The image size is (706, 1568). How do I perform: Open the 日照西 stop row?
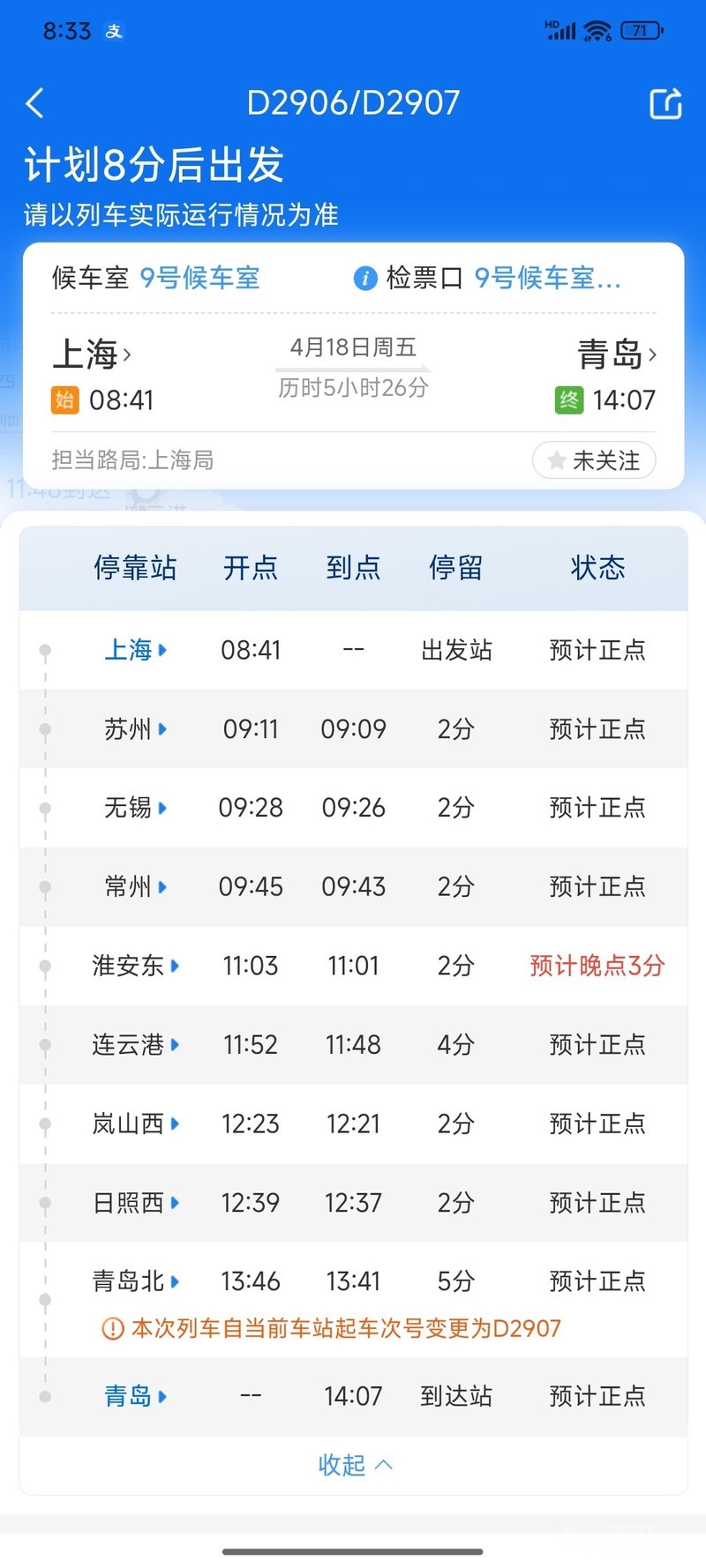[135, 1203]
